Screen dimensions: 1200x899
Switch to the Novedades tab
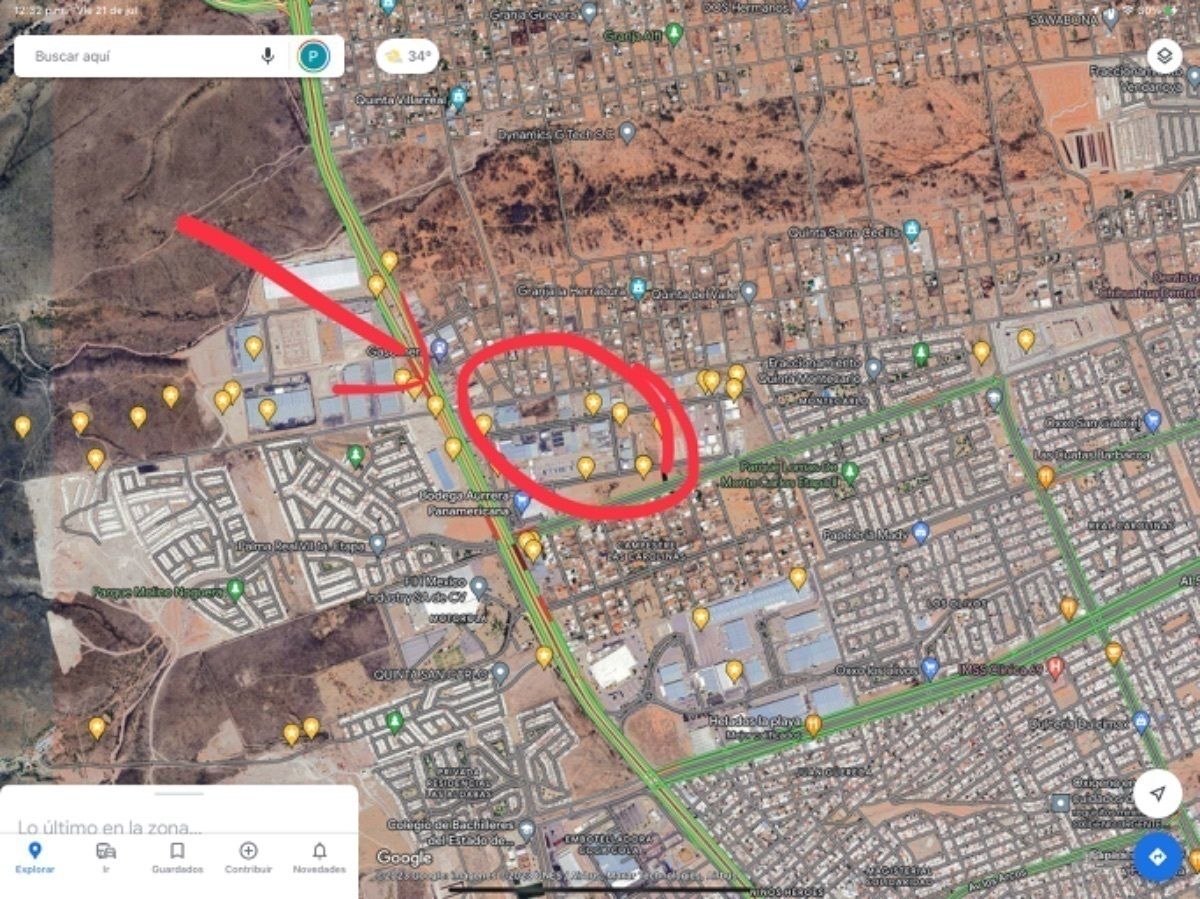(x=319, y=856)
